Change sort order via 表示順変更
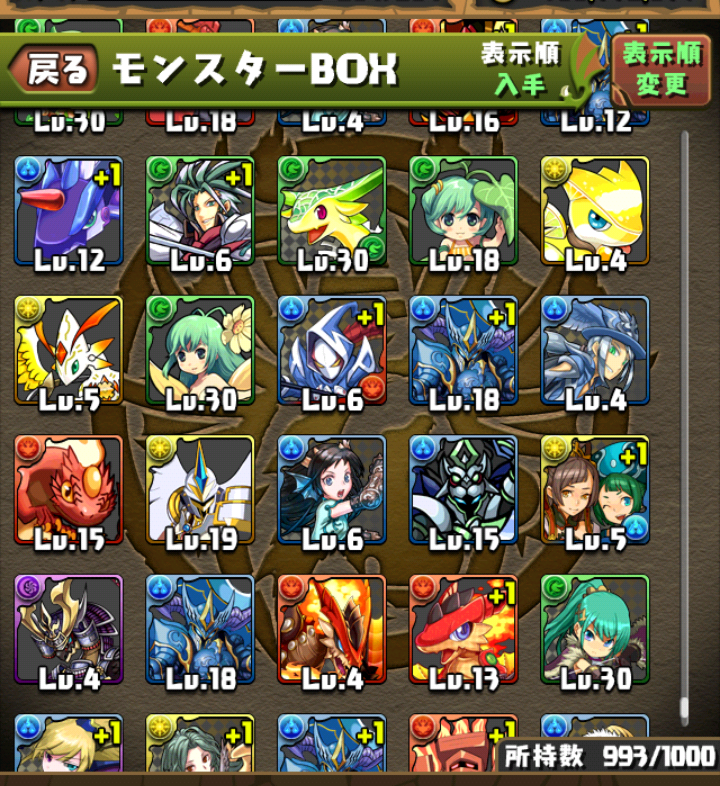 tap(661, 69)
